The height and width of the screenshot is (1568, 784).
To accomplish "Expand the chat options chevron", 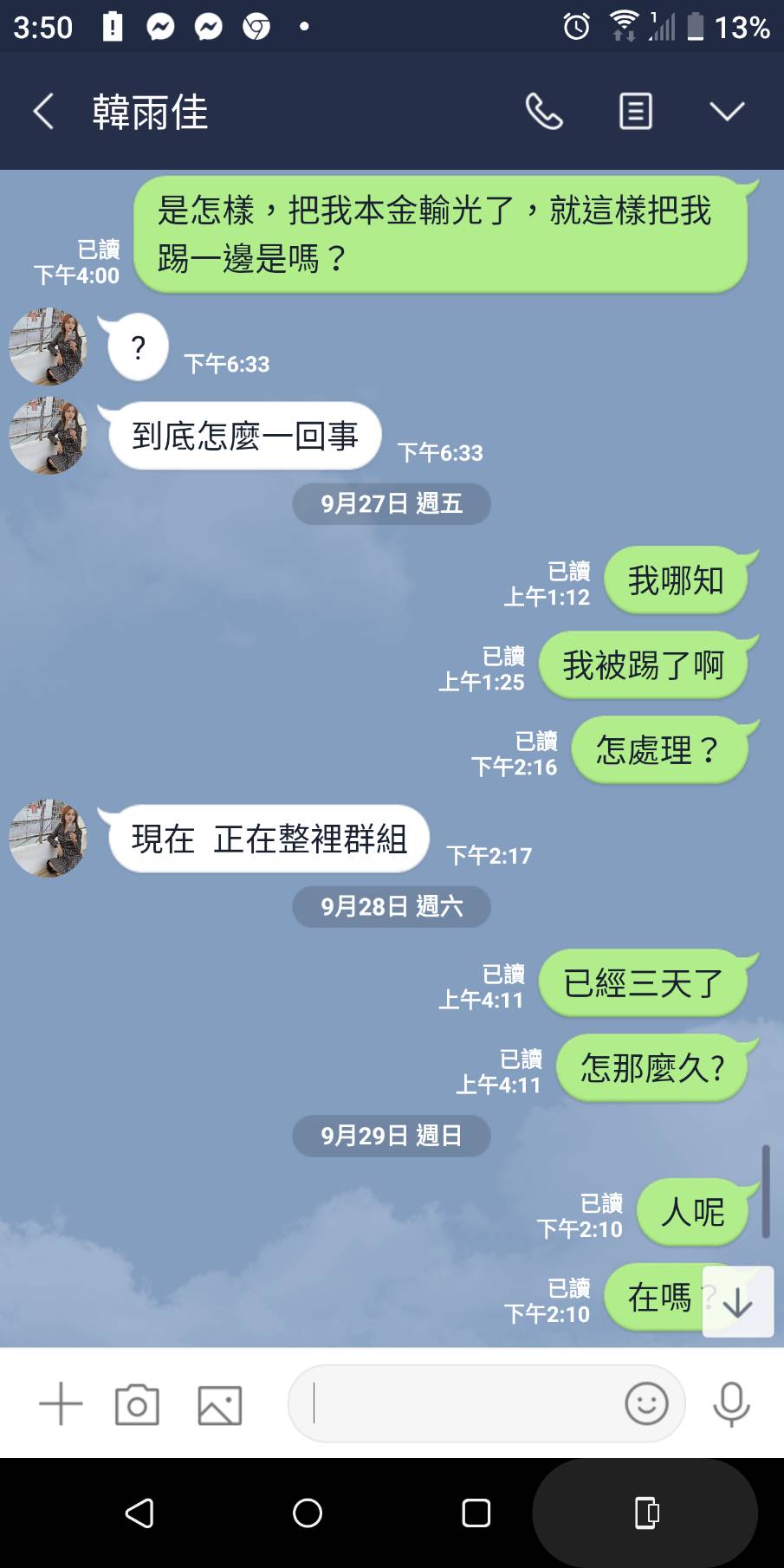I will (x=726, y=112).
